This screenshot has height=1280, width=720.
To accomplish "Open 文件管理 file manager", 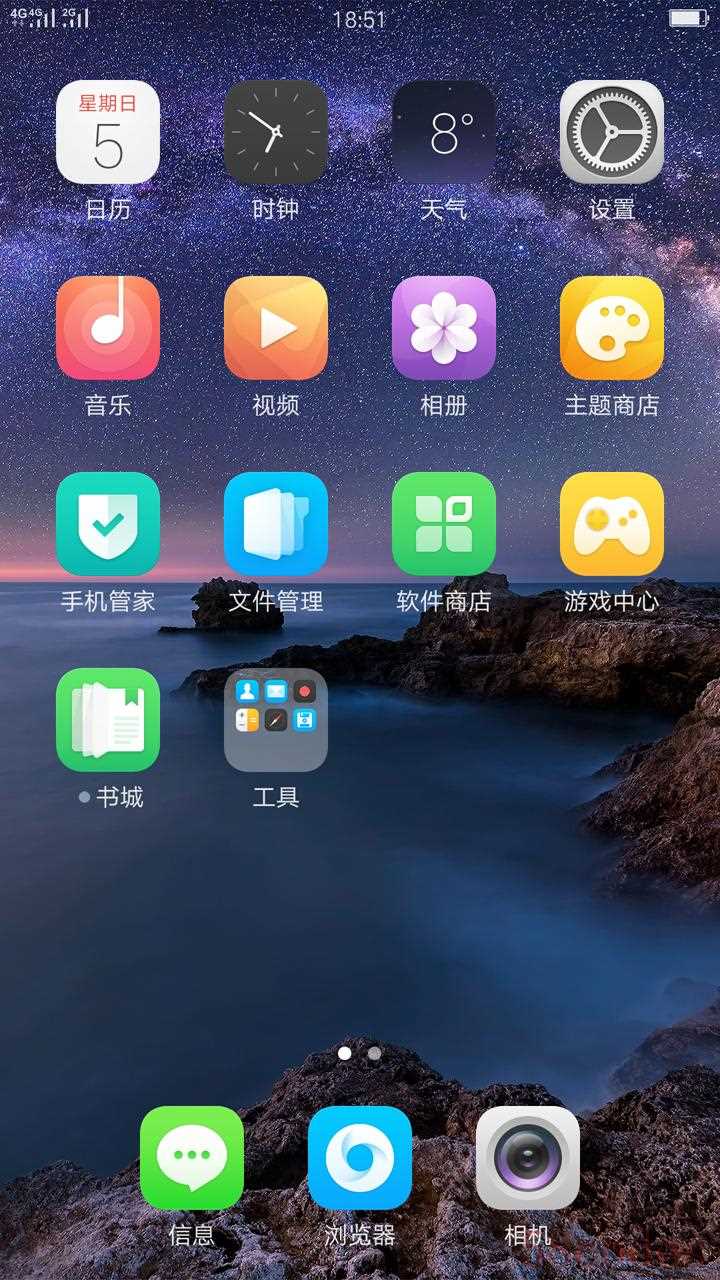I will [x=276, y=525].
